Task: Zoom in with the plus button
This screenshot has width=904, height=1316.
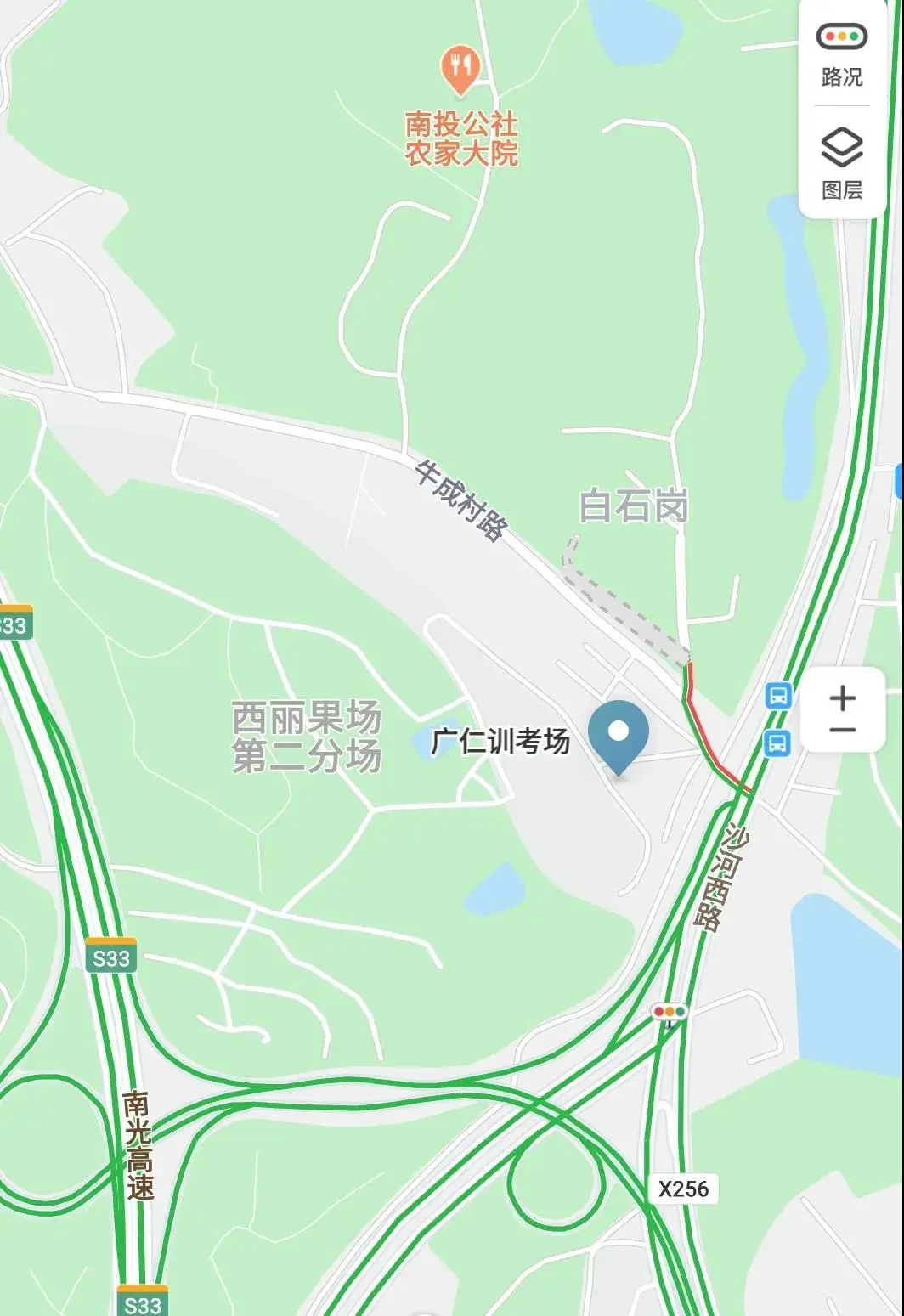Action: coord(842,698)
